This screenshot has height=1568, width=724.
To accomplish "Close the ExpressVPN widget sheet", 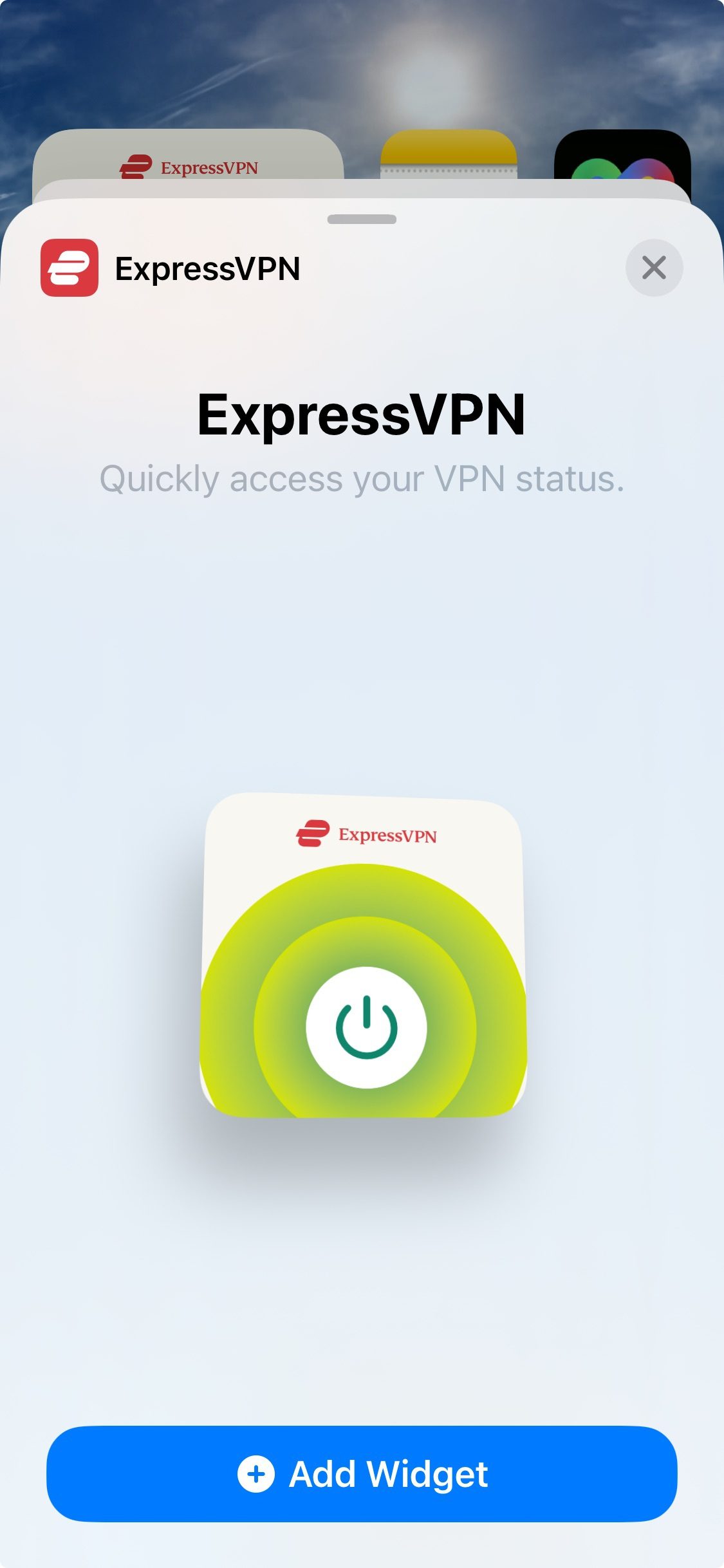I will click(x=654, y=268).
